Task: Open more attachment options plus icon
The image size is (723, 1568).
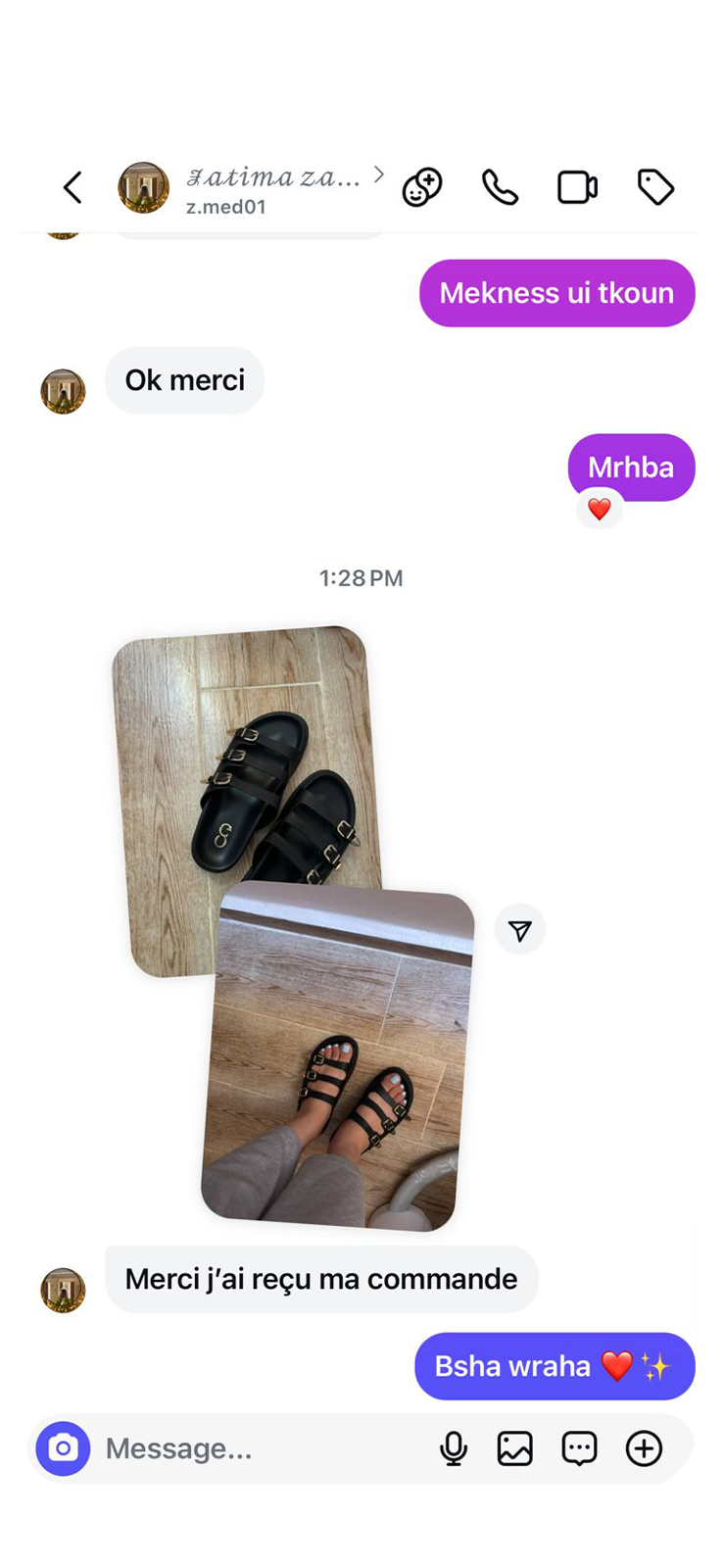Action: coord(644,1448)
